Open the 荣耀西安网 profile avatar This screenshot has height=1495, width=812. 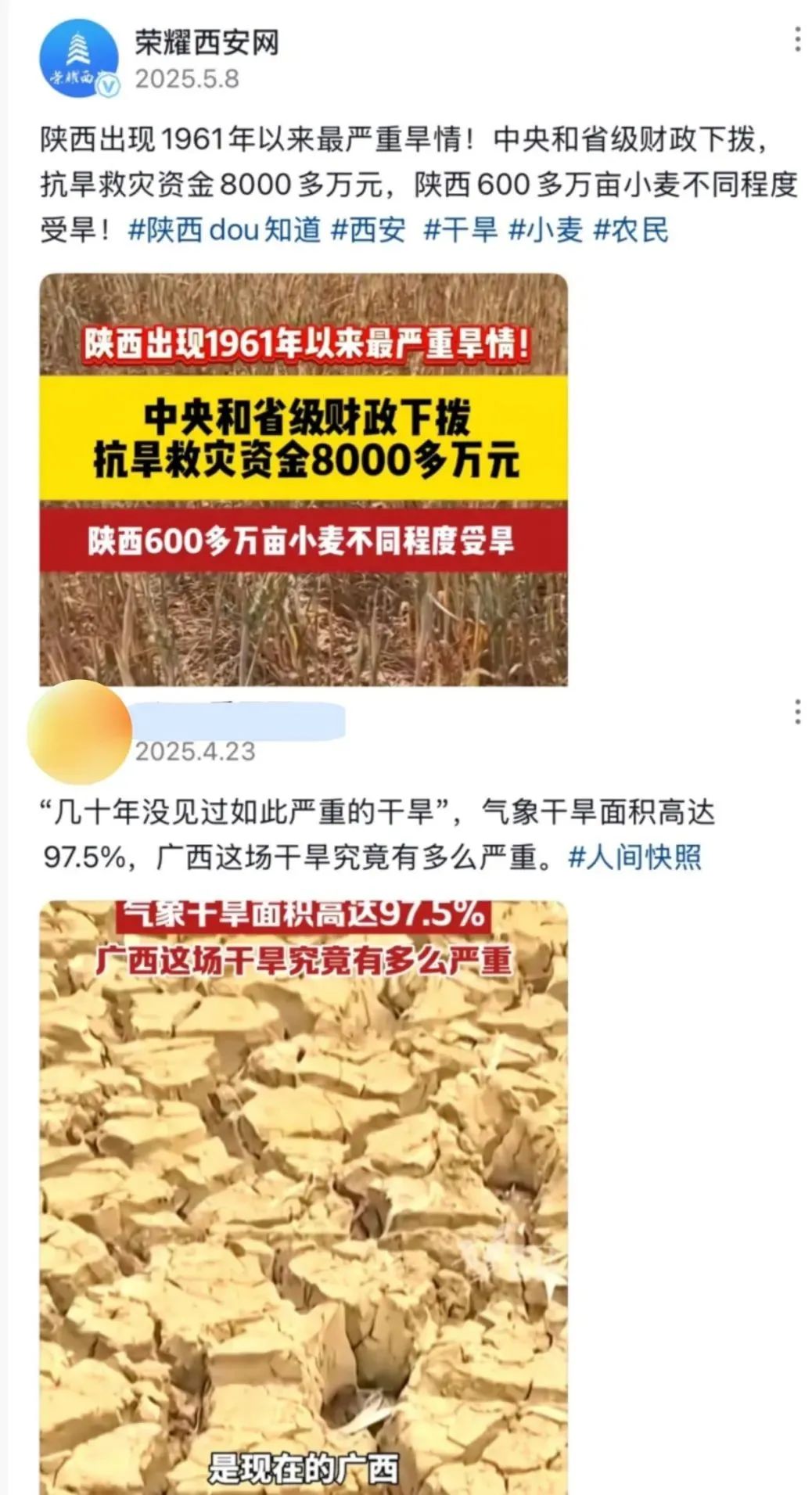79,59
